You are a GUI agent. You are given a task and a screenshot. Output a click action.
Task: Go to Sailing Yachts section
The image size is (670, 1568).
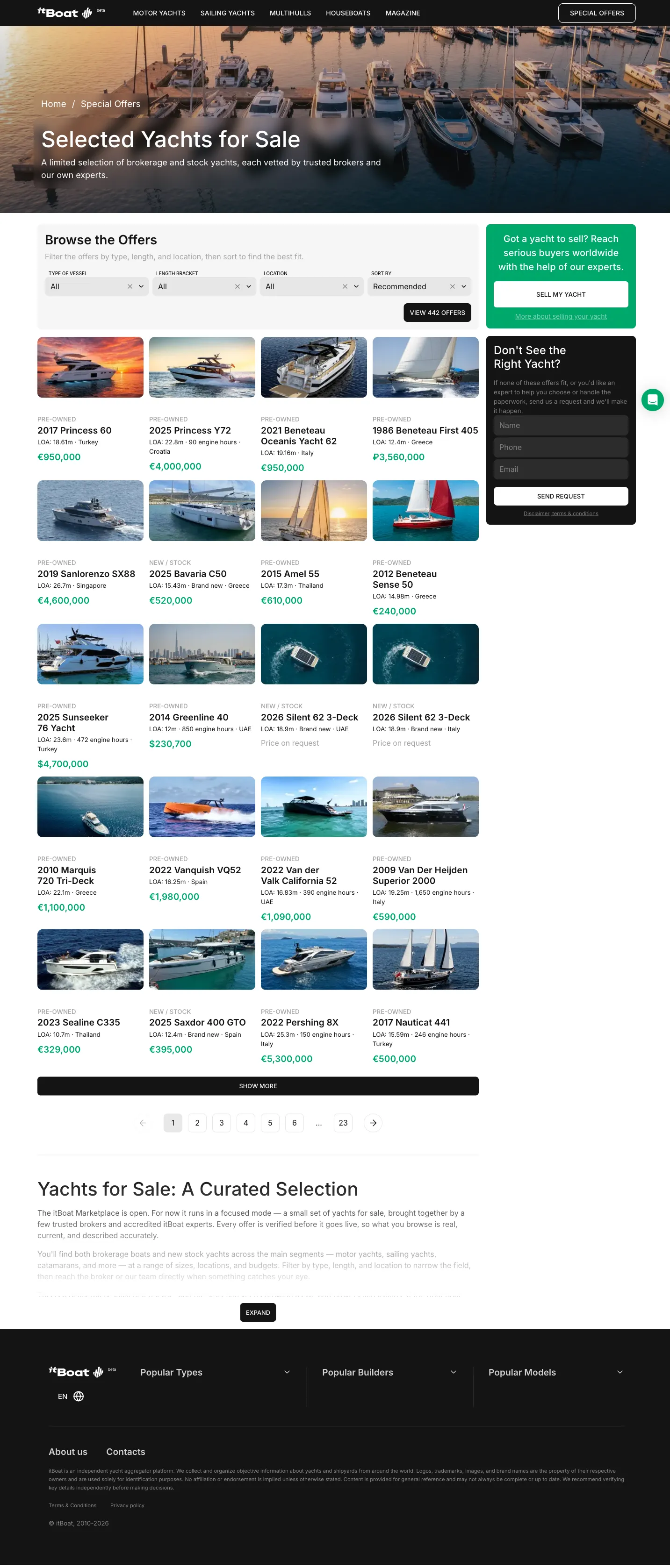pos(227,13)
